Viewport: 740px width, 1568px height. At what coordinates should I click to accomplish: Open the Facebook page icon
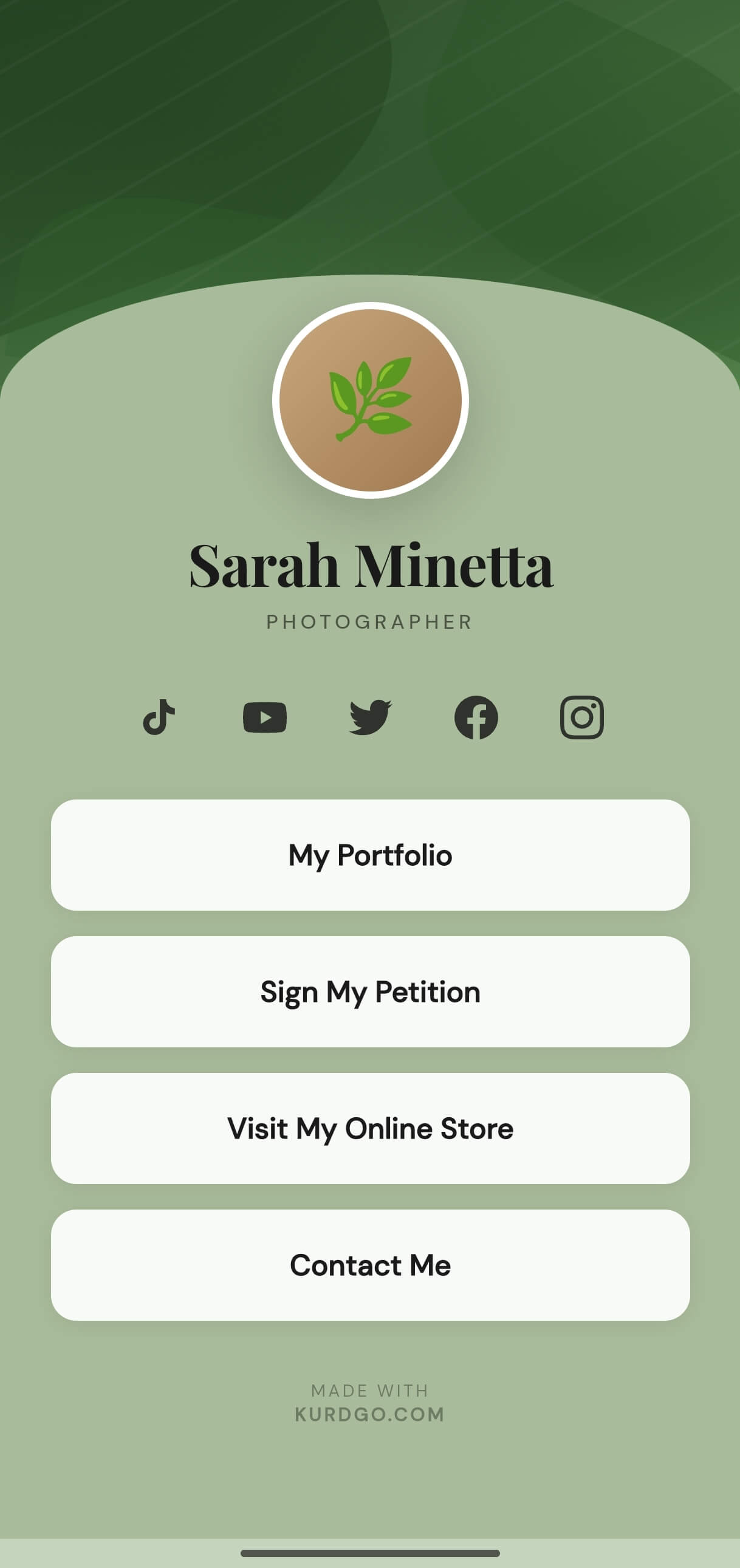(476, 717)
